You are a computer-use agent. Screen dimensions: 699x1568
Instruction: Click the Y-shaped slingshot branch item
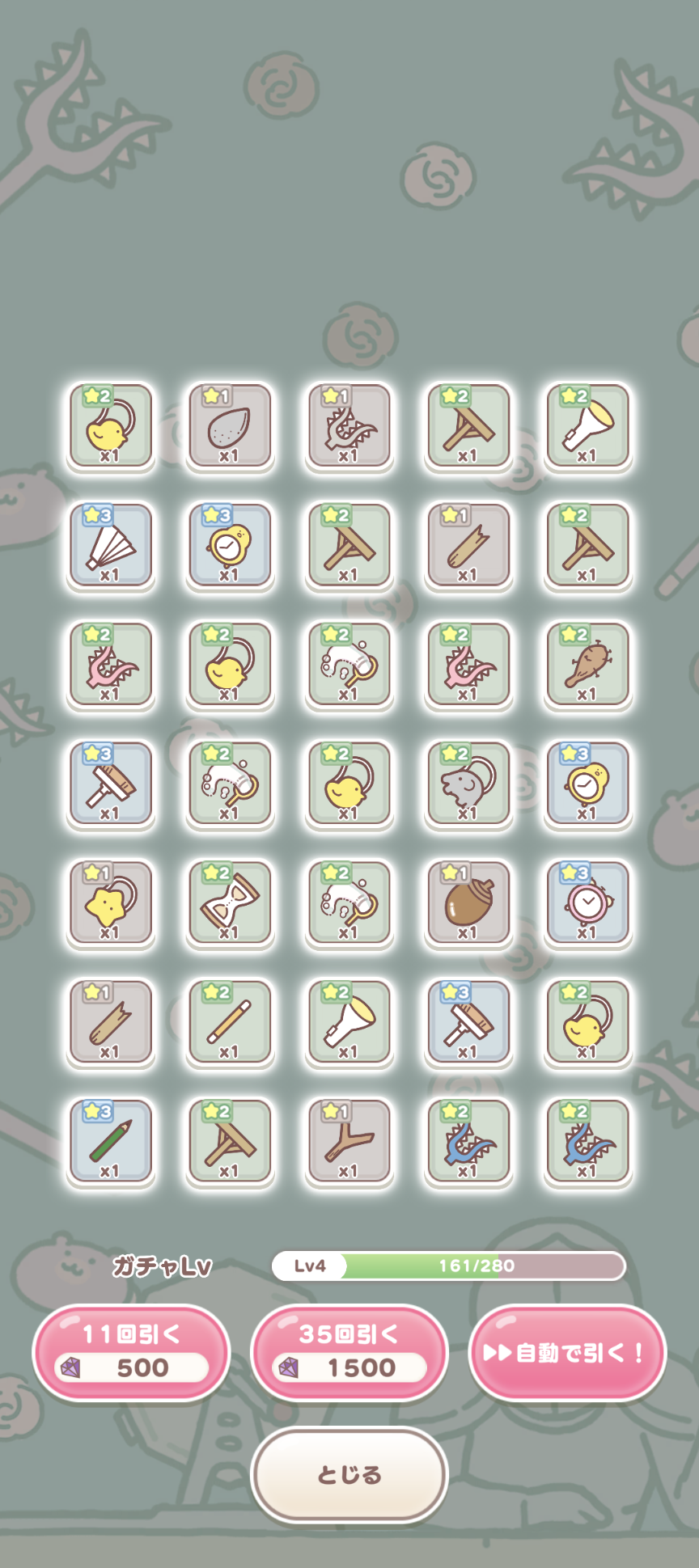(349, 1142)
